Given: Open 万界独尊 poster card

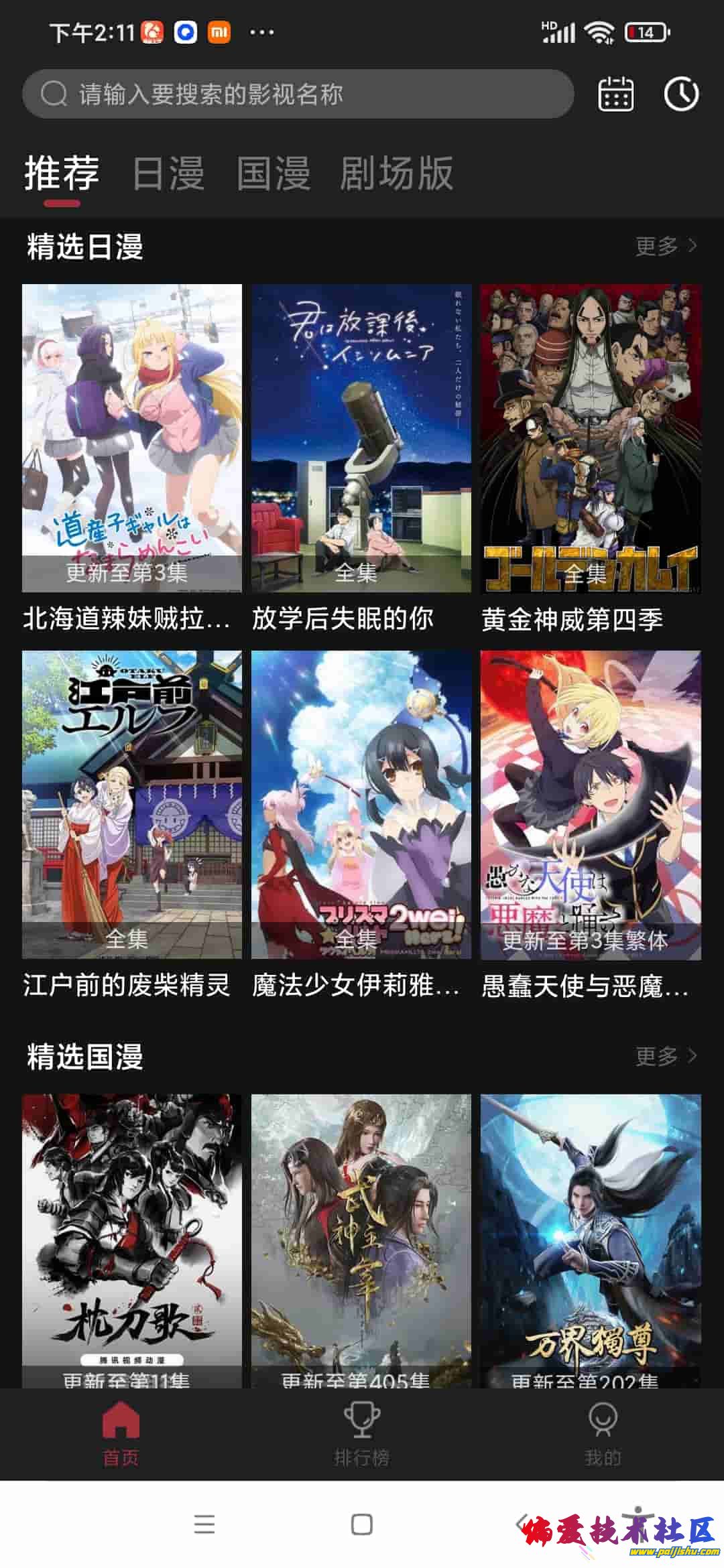Looking at the screenshot, I should (591, 1240).
